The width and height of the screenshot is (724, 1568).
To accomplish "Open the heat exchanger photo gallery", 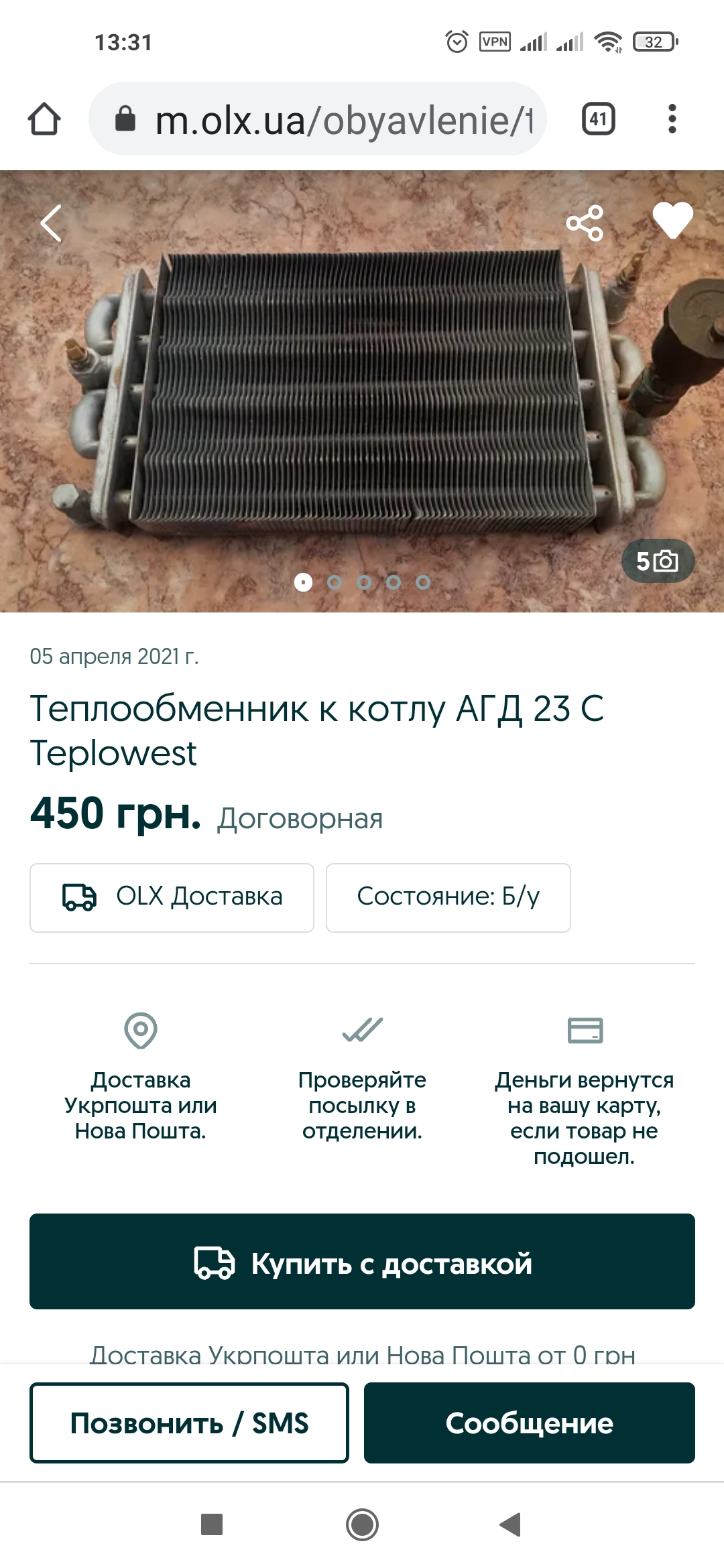I will click(362, 395).
